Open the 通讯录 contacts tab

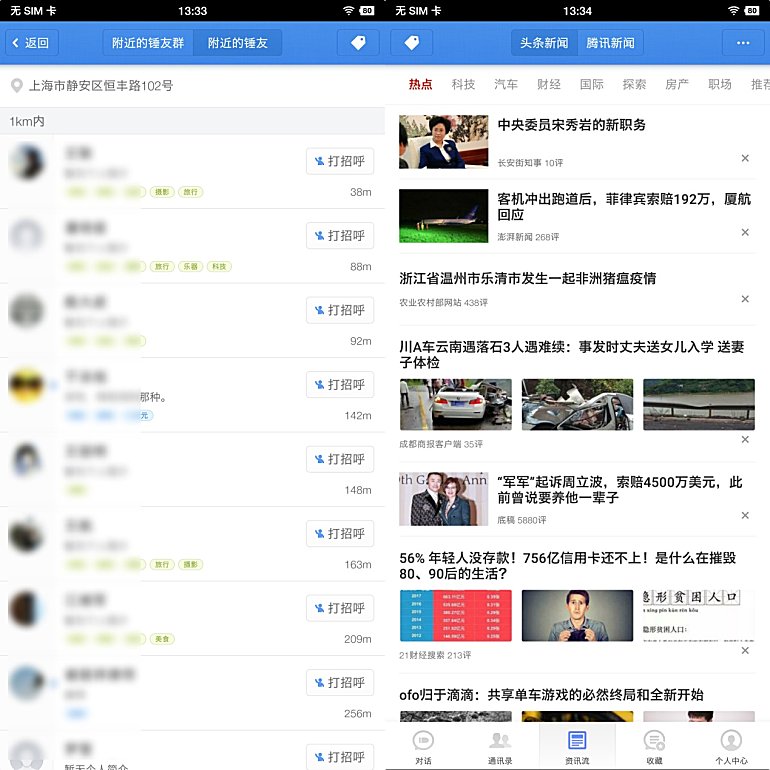click(500, 746)
